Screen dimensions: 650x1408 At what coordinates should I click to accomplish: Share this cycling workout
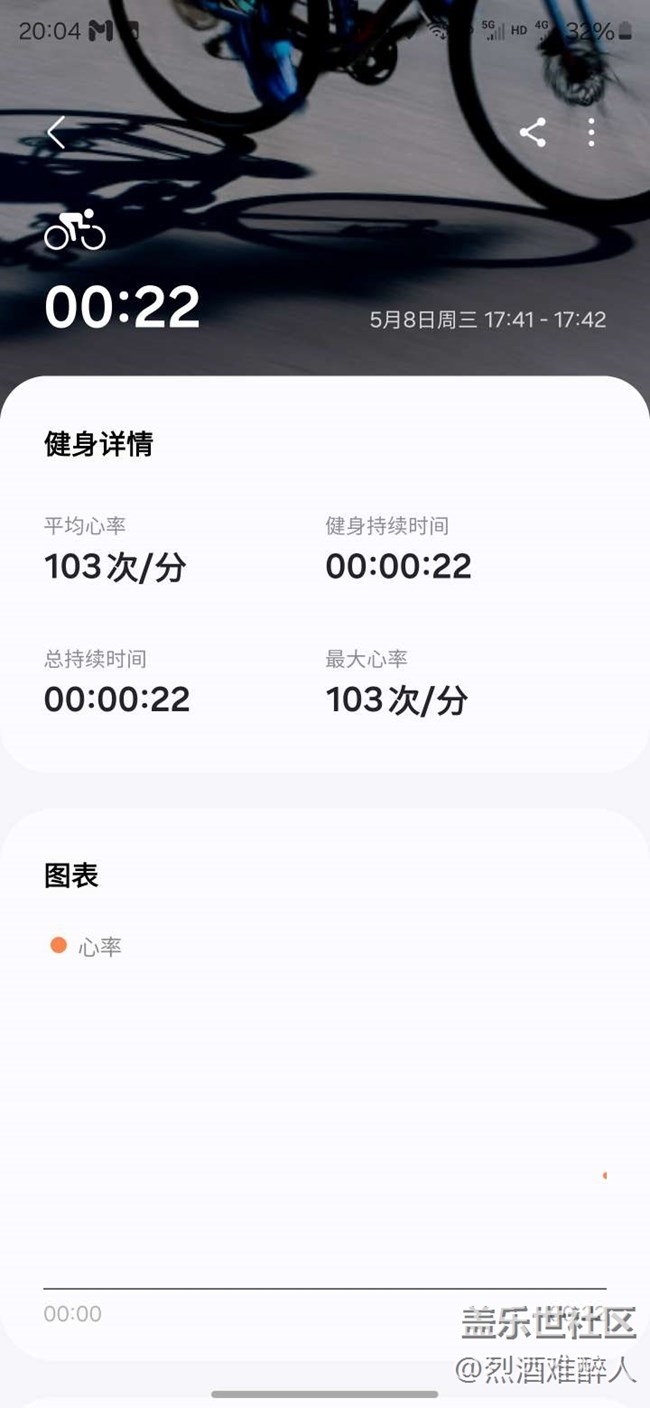click(x=533, y=132)
